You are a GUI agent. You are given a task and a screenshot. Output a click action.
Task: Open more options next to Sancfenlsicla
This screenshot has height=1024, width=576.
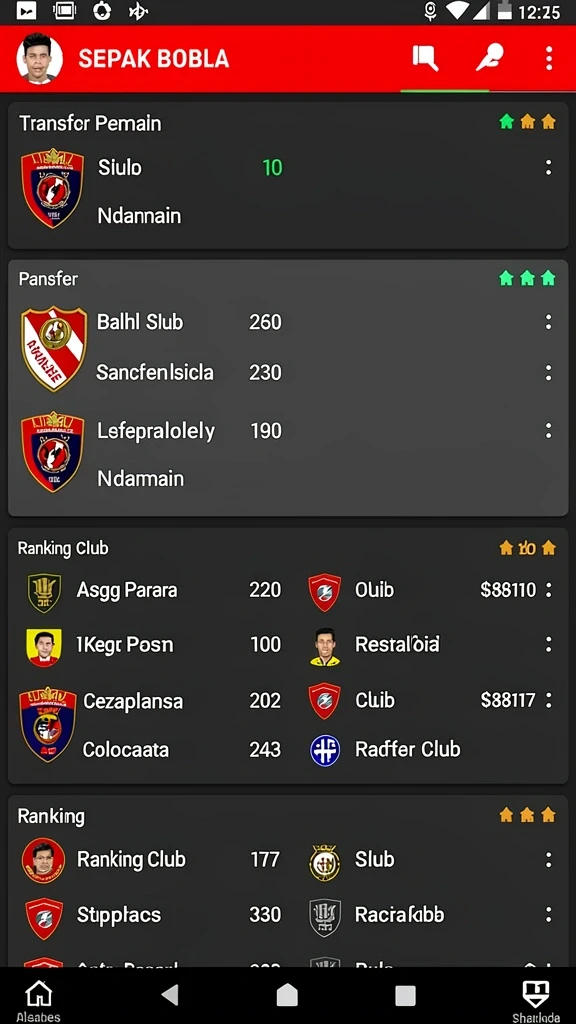549,373
